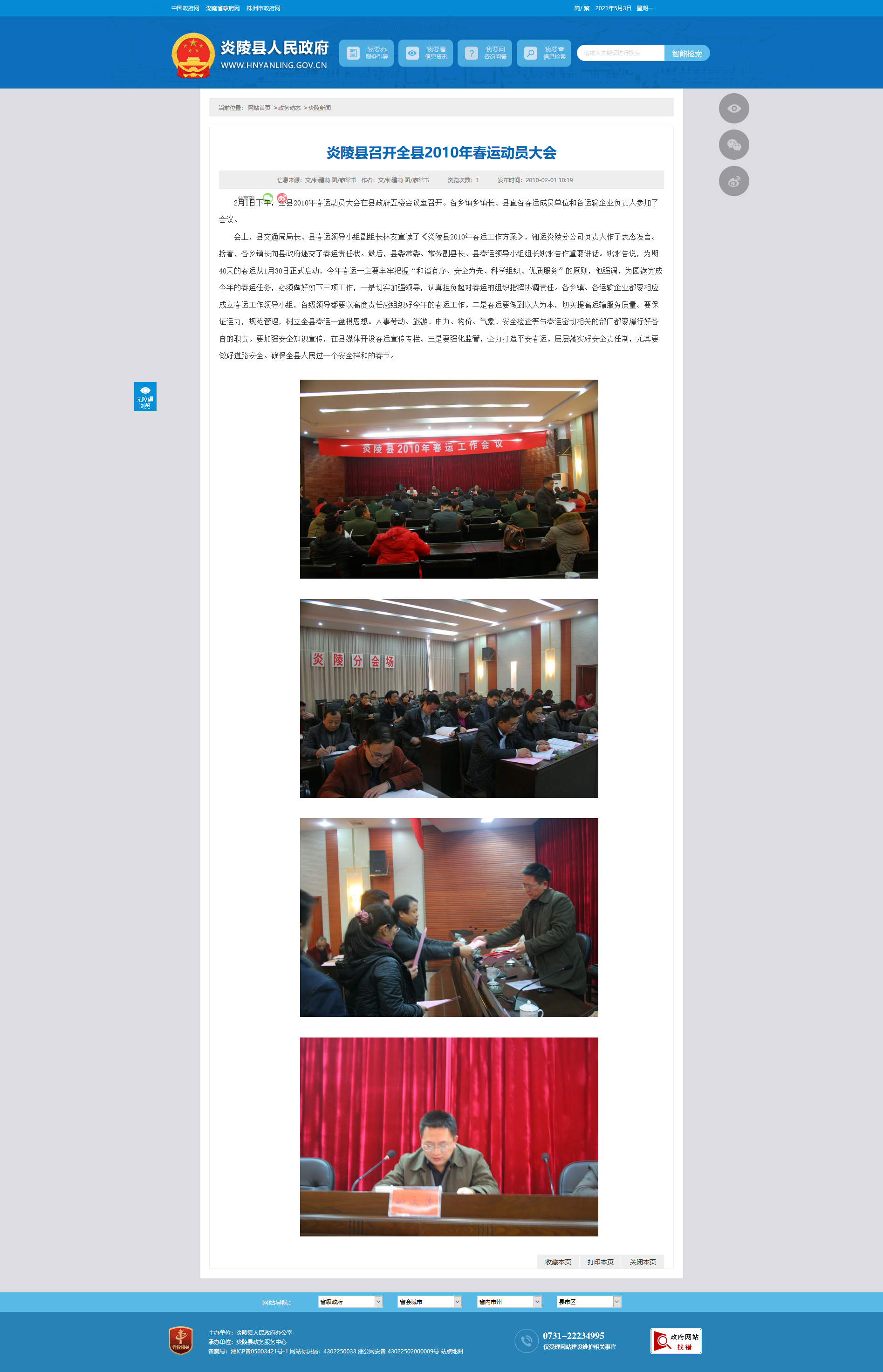Screen dimensions: 883x1372
Task: Open 政务动态 breadcrumb link
Action: [289, 108]
